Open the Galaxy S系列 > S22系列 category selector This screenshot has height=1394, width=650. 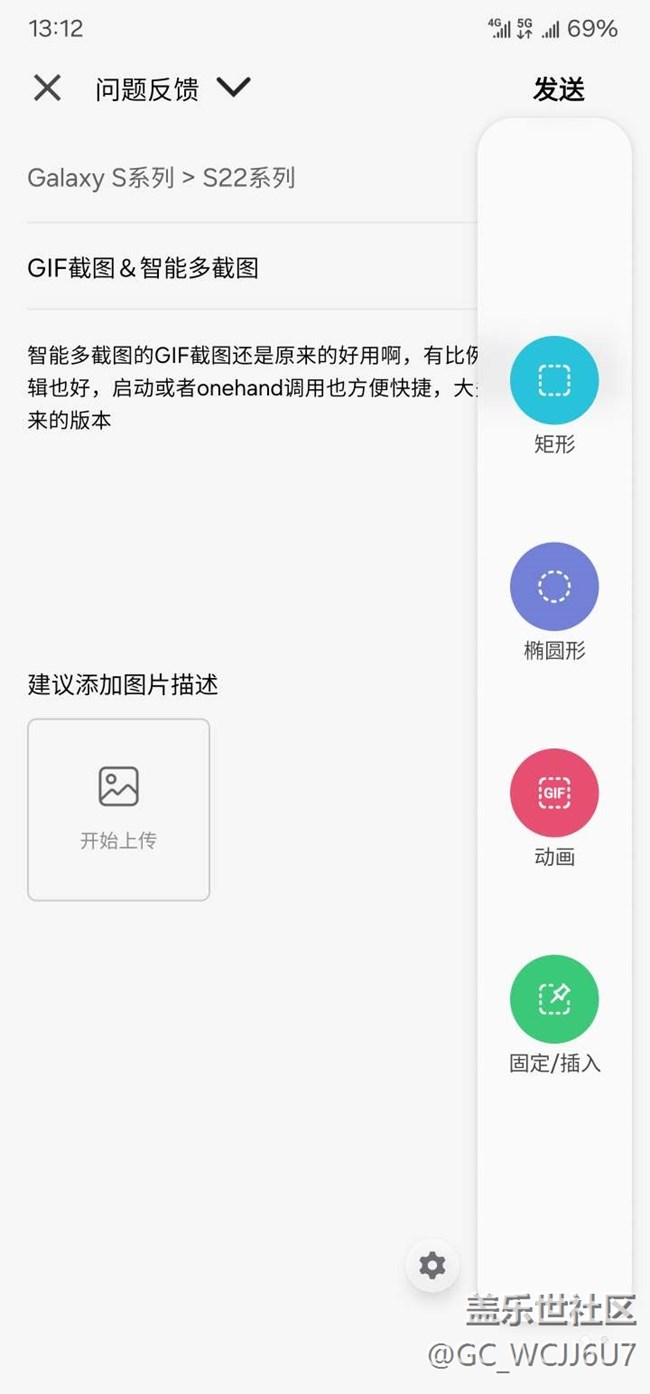coord(161,178)
